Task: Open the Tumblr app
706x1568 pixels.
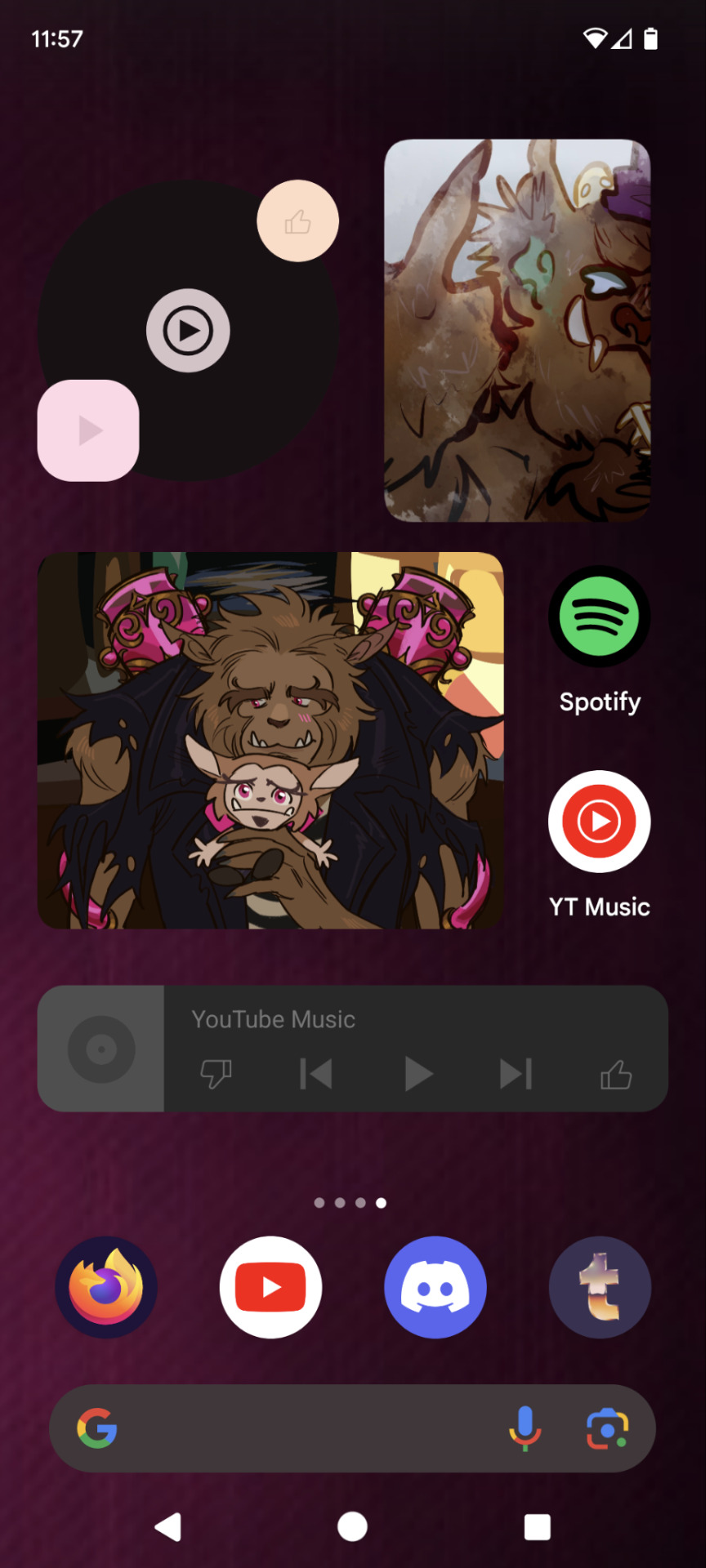Action: [x=600, y=1288]
